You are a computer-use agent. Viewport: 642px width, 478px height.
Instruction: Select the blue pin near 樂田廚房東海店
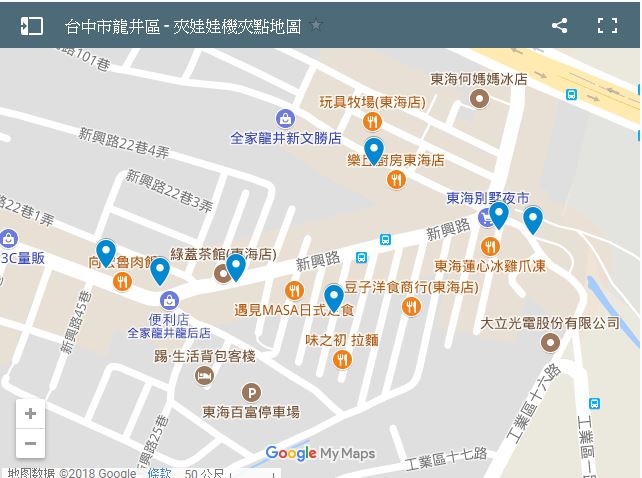click(374, 150)
